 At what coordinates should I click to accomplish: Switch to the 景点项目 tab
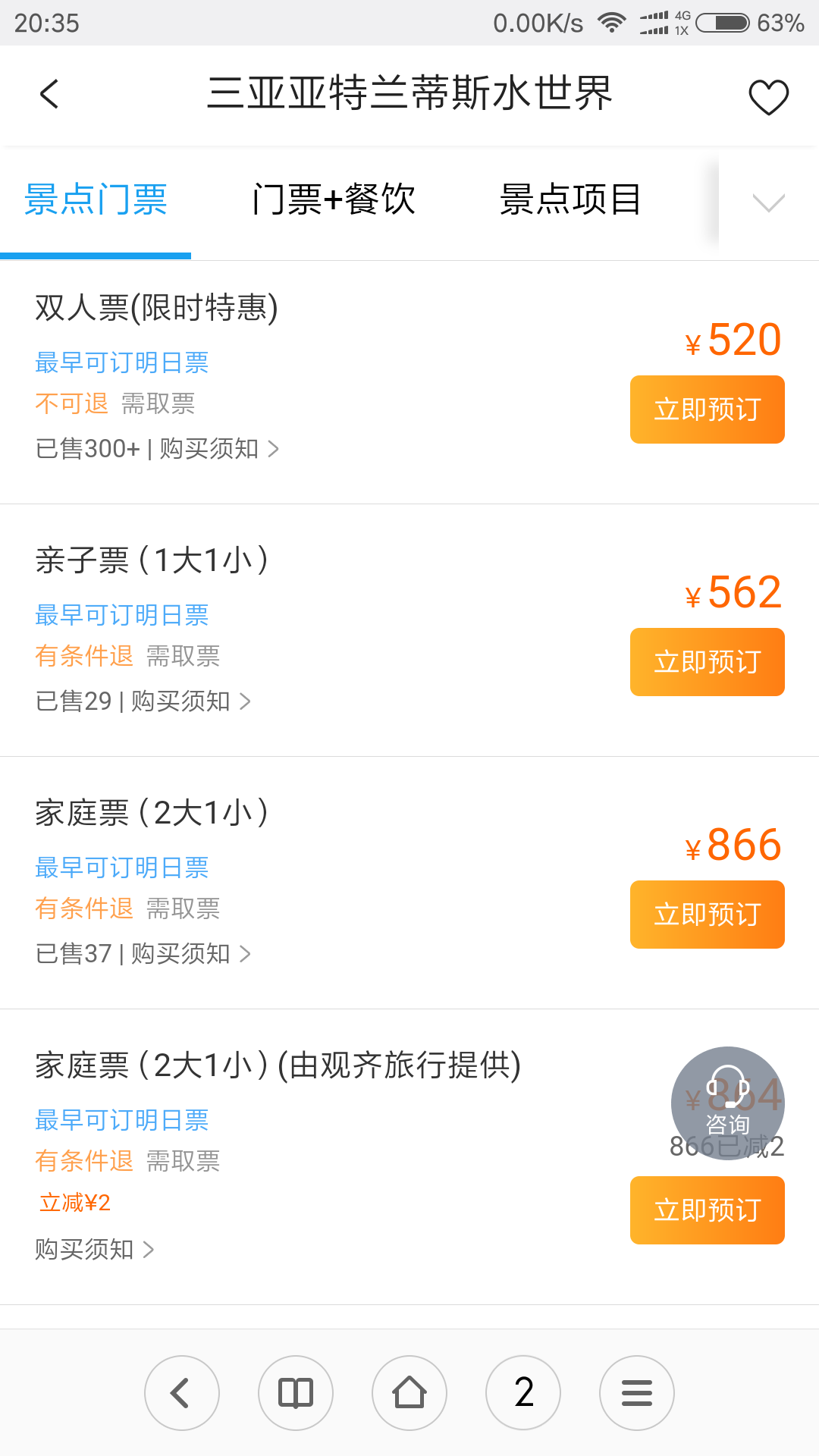pyautogui.click(x=570, y=200)
